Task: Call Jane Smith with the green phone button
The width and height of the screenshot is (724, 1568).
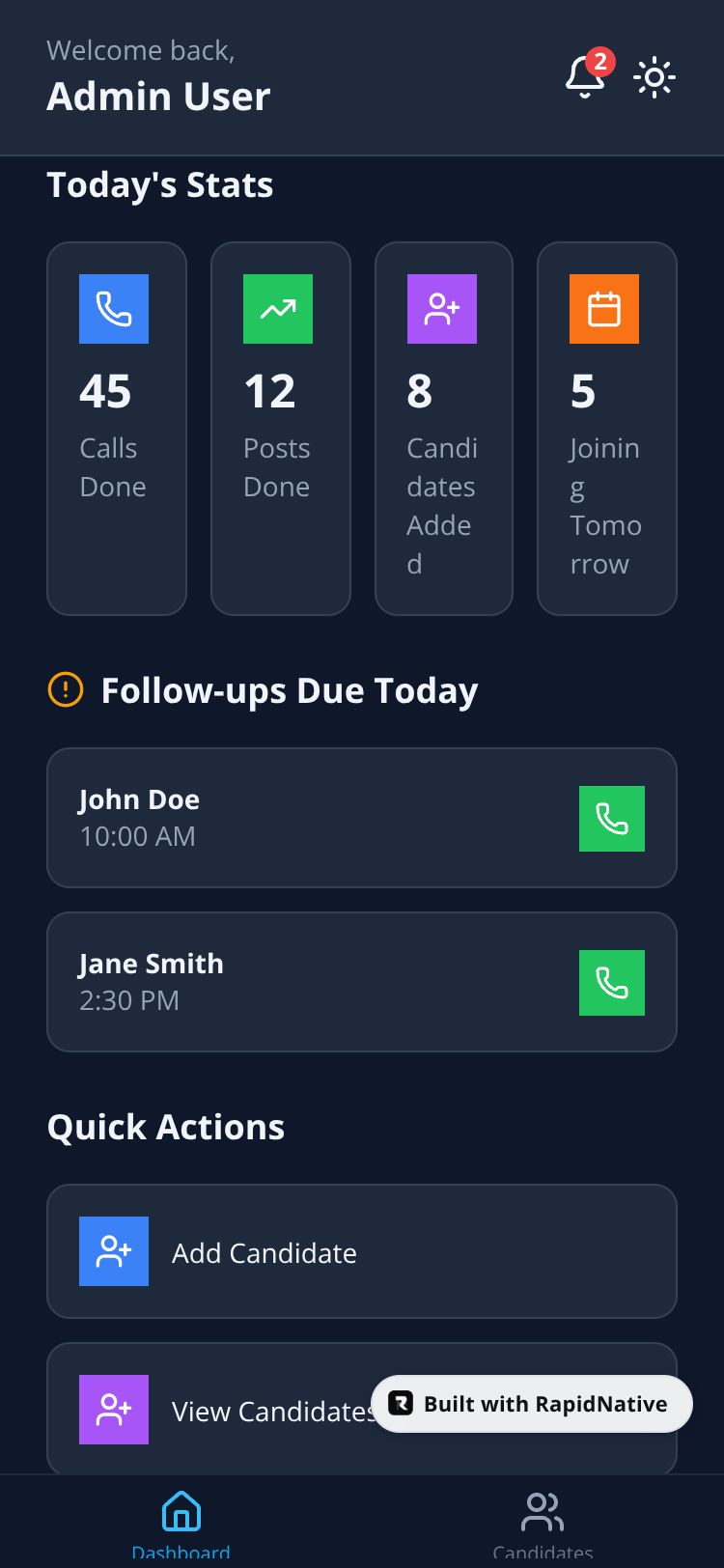Action: [x=611, y=983]
